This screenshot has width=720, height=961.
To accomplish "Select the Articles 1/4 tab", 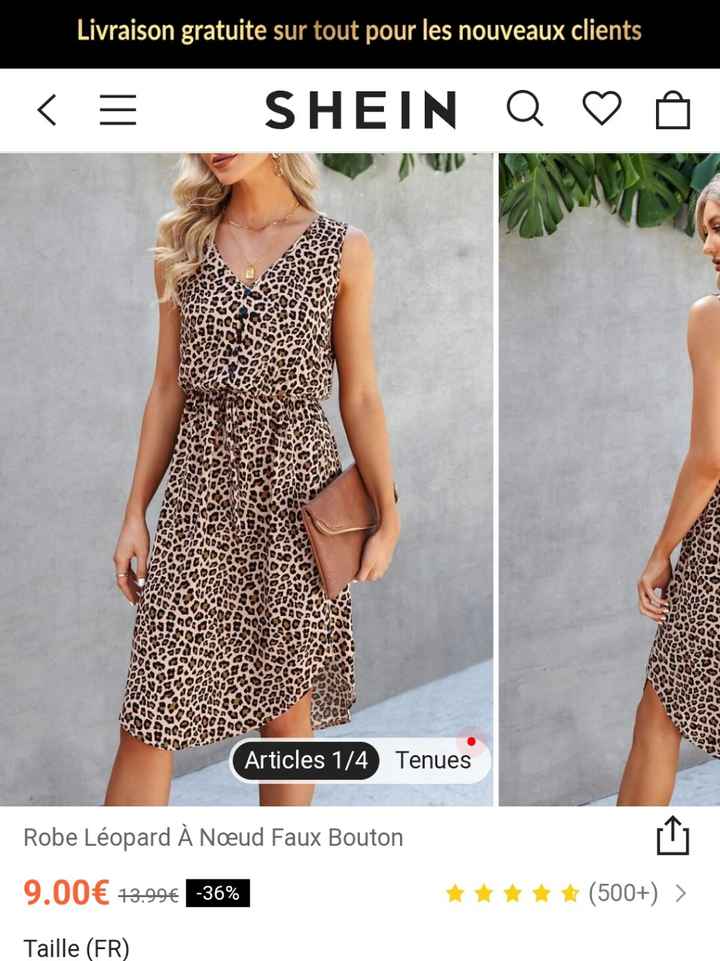I will (306, 760).
